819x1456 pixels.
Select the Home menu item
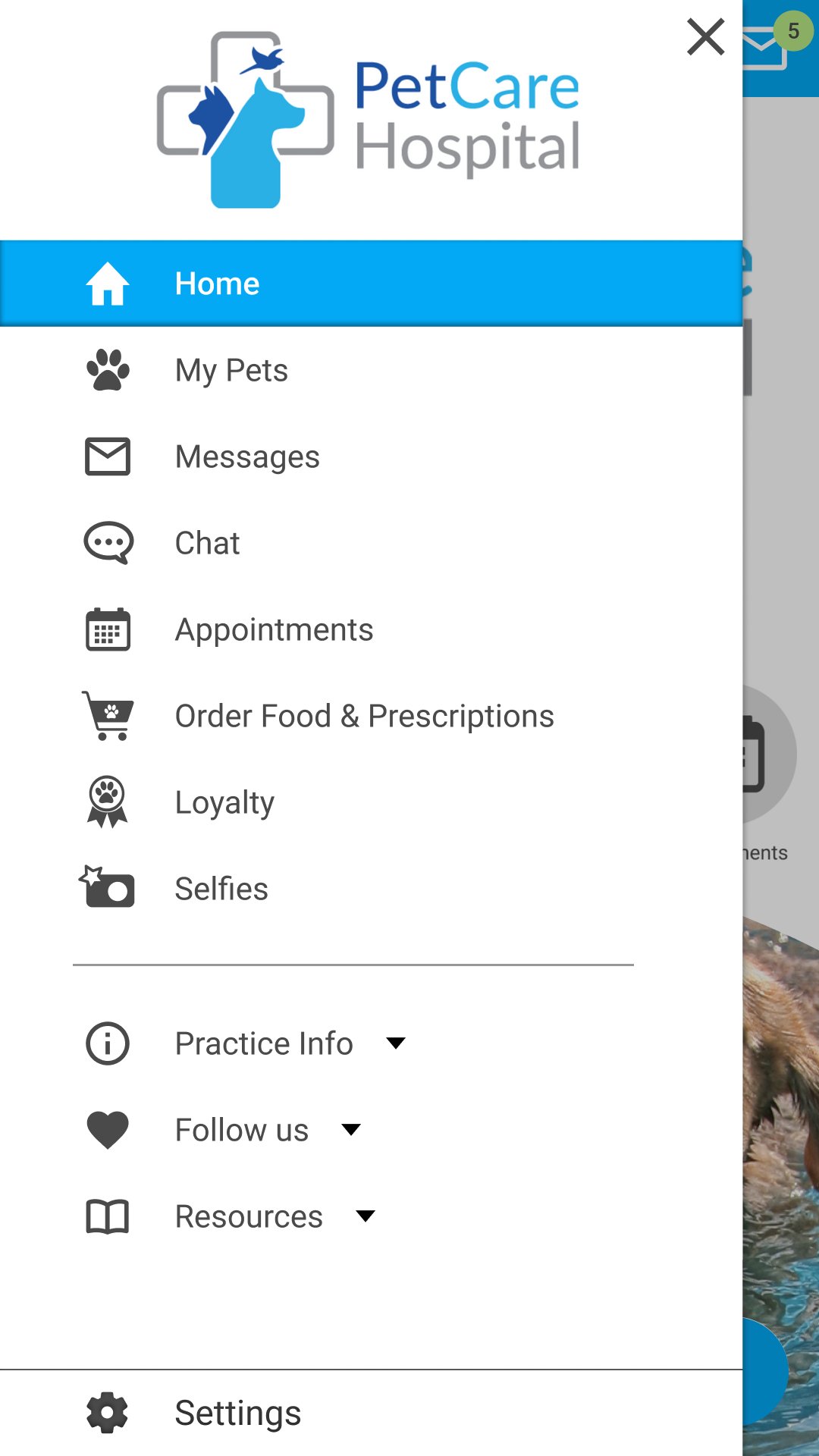pyautogui.click(x=217, y=282)
